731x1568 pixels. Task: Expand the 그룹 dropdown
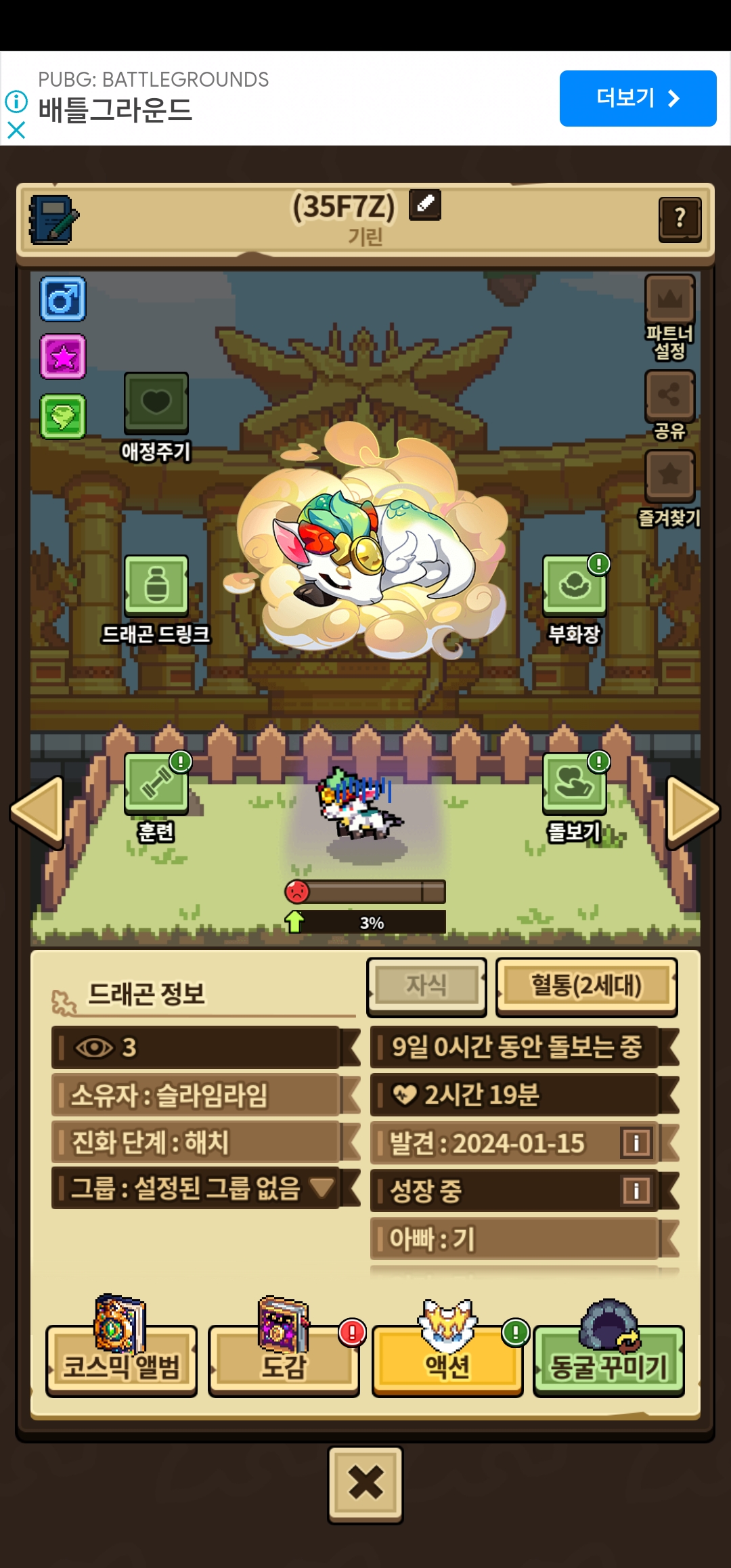coord(322,1187)
